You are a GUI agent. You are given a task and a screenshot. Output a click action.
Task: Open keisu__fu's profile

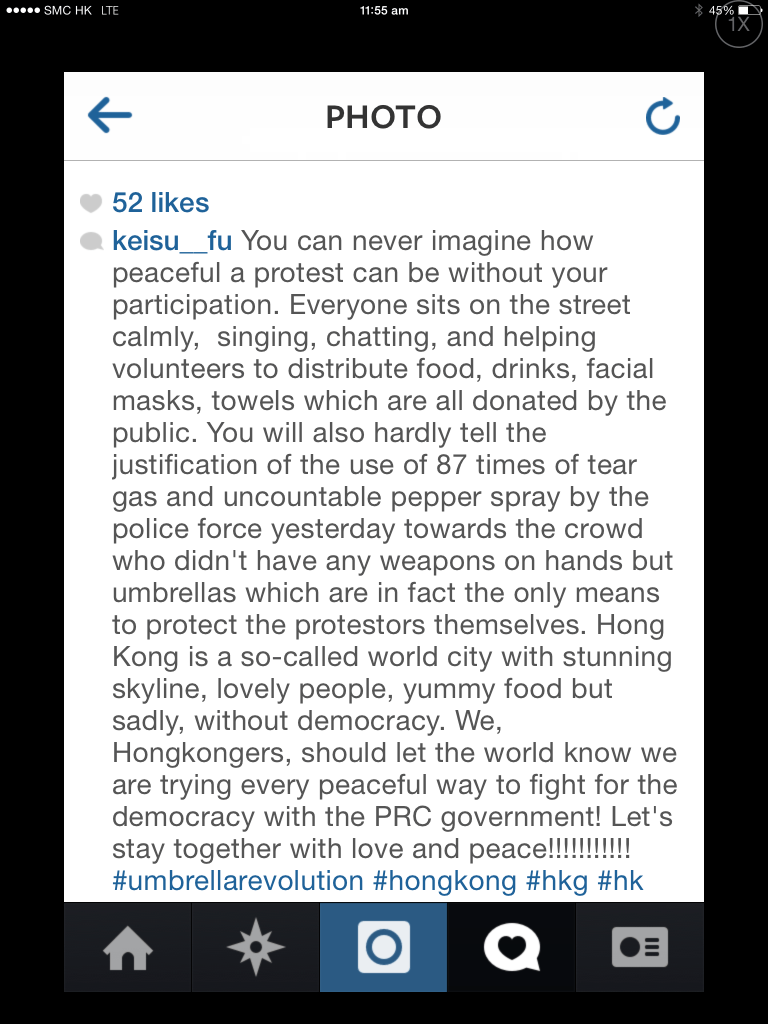pyautogui.click(x=172, y=241)
